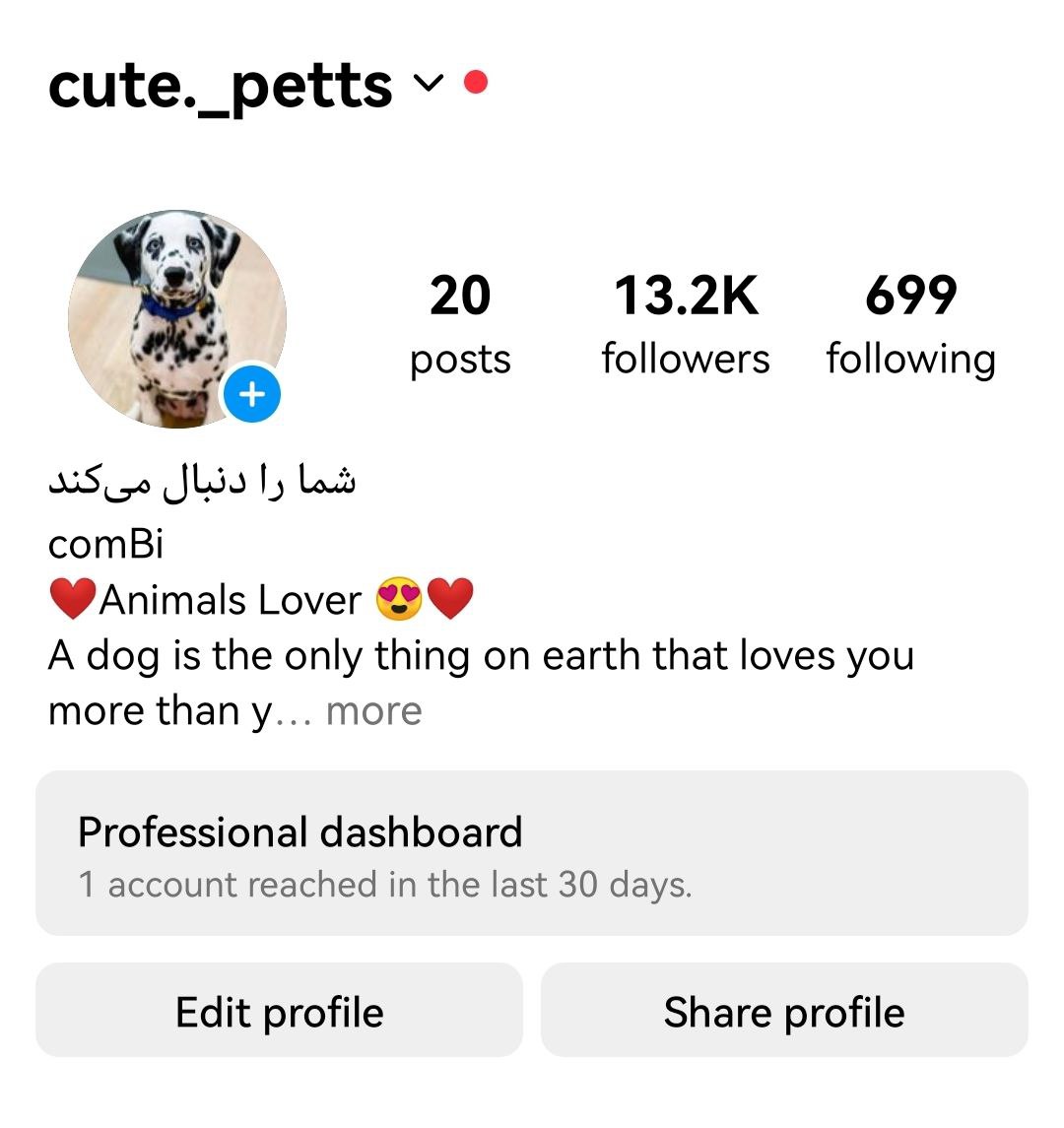
Task: Open the cute._petts account switcher dropdown
Action: tap(427, 85)
